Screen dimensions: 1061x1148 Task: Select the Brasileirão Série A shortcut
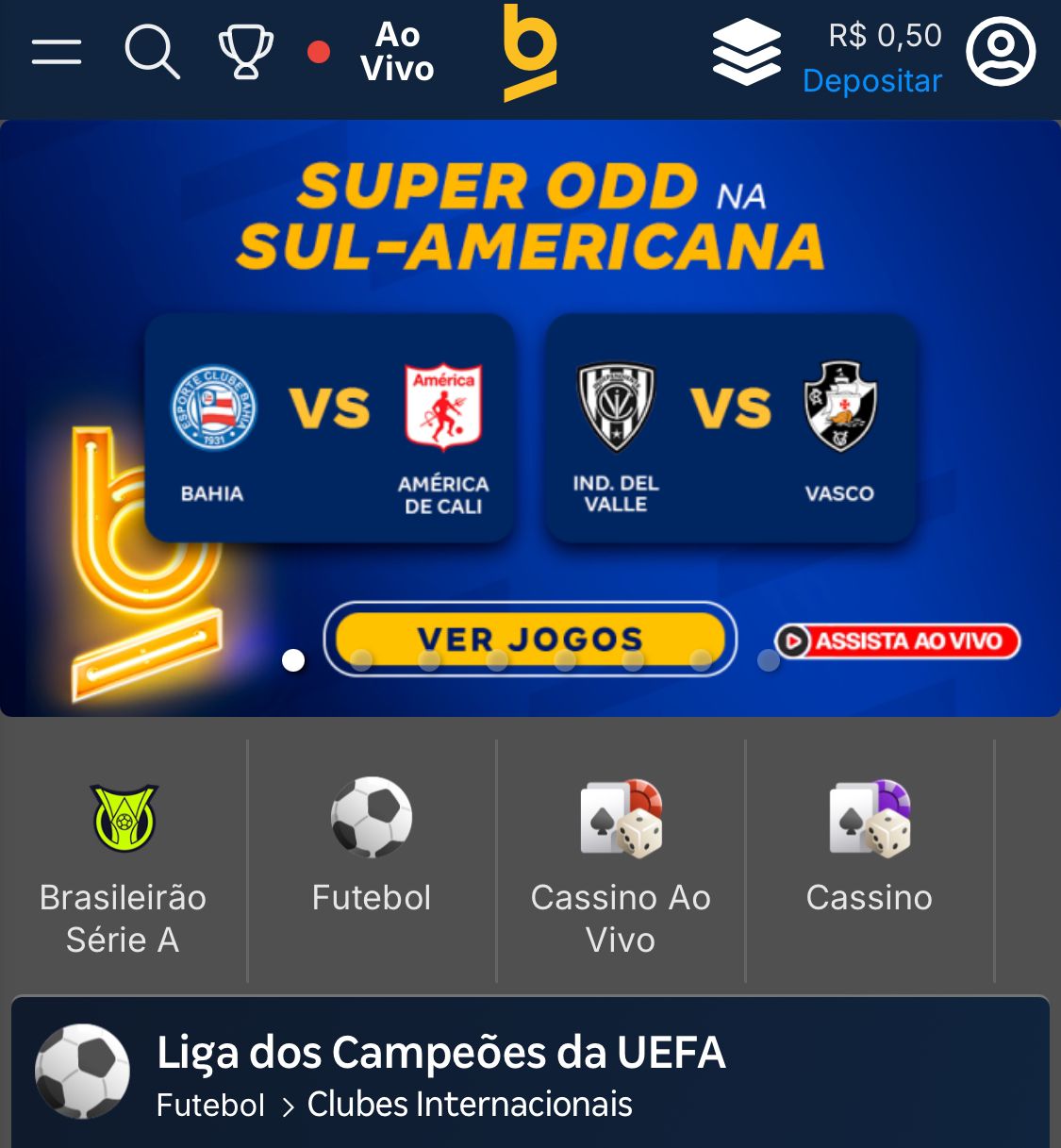click(123, 860)
